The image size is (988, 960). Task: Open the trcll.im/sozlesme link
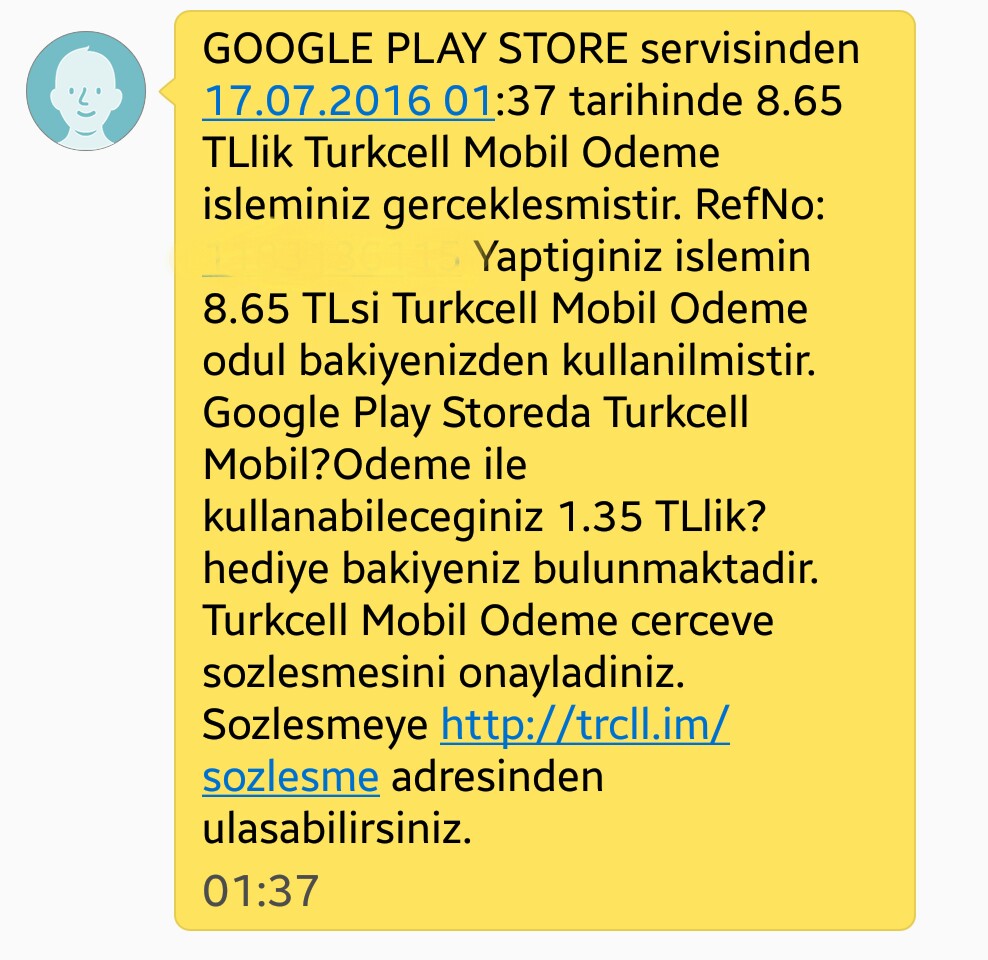pos(585,724)
